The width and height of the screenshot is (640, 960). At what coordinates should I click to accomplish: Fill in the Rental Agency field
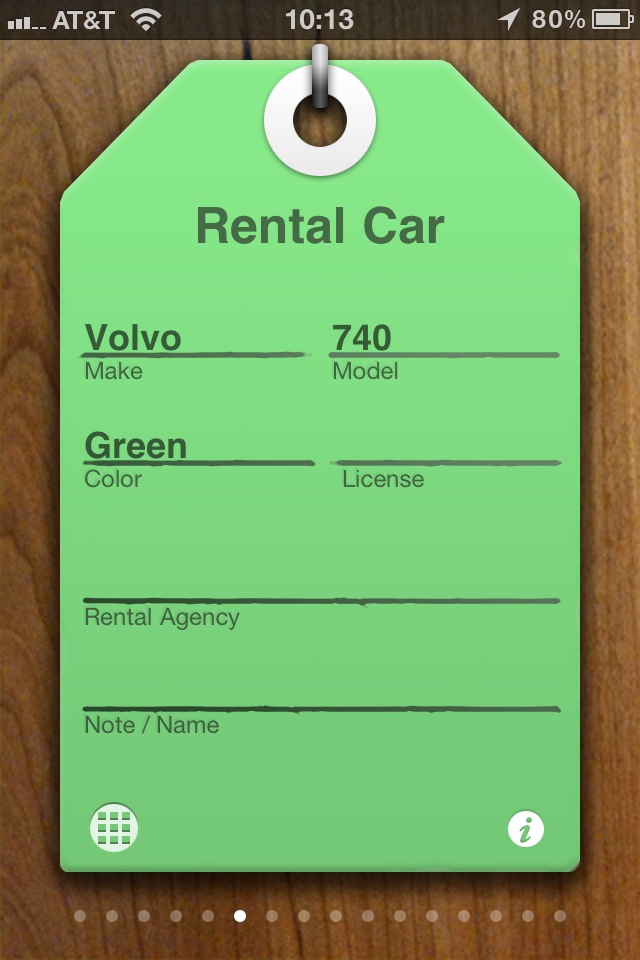click(320, 584)
